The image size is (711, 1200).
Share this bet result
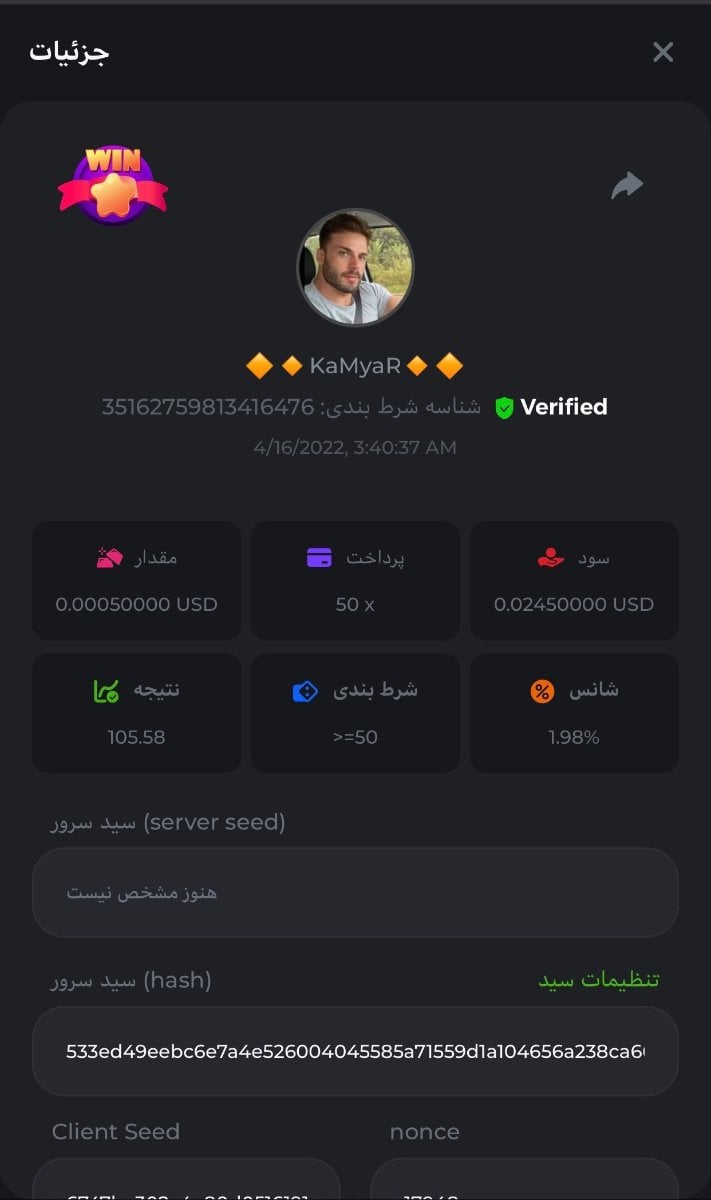(x=627, y=185)
